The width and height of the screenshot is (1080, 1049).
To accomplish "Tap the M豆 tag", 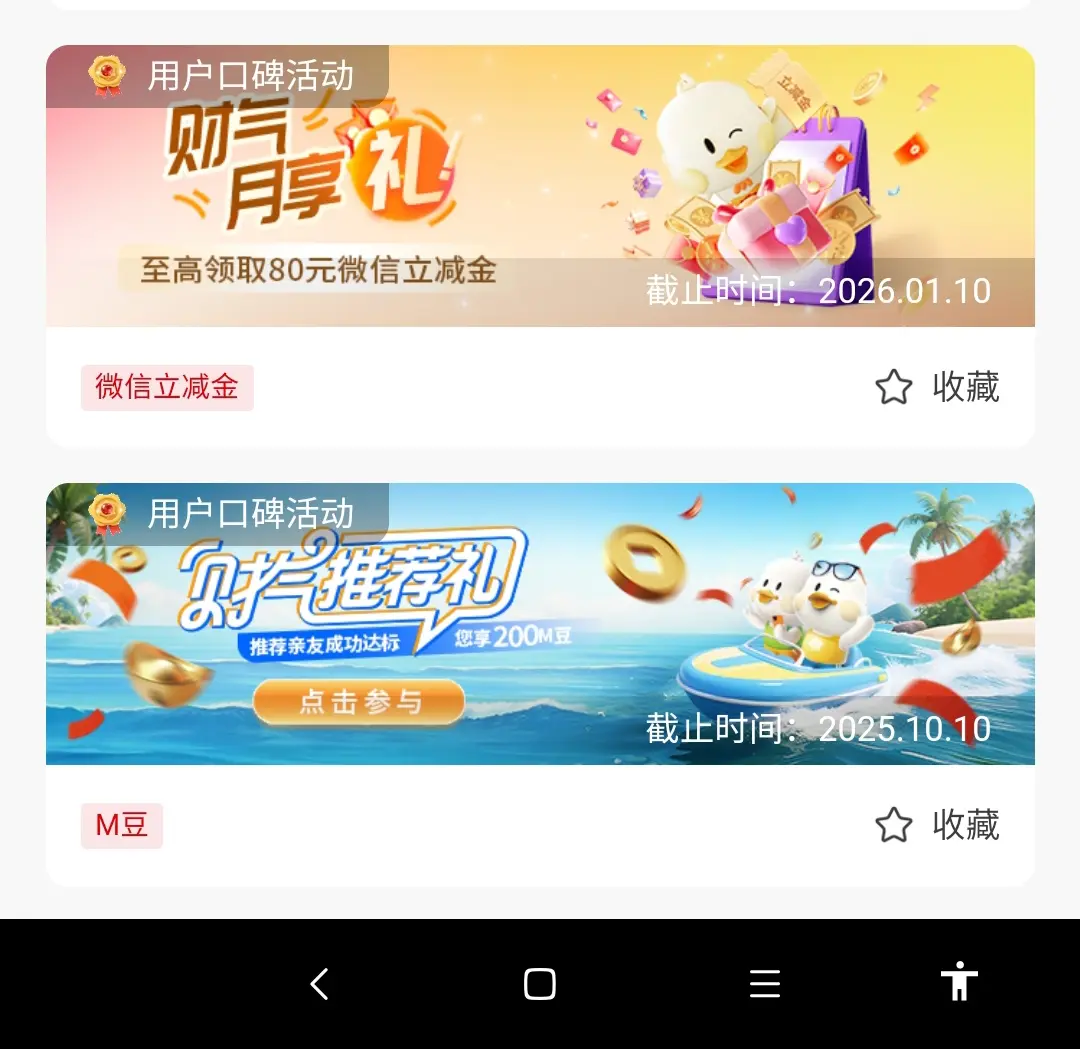I will (x=122, y=825).
